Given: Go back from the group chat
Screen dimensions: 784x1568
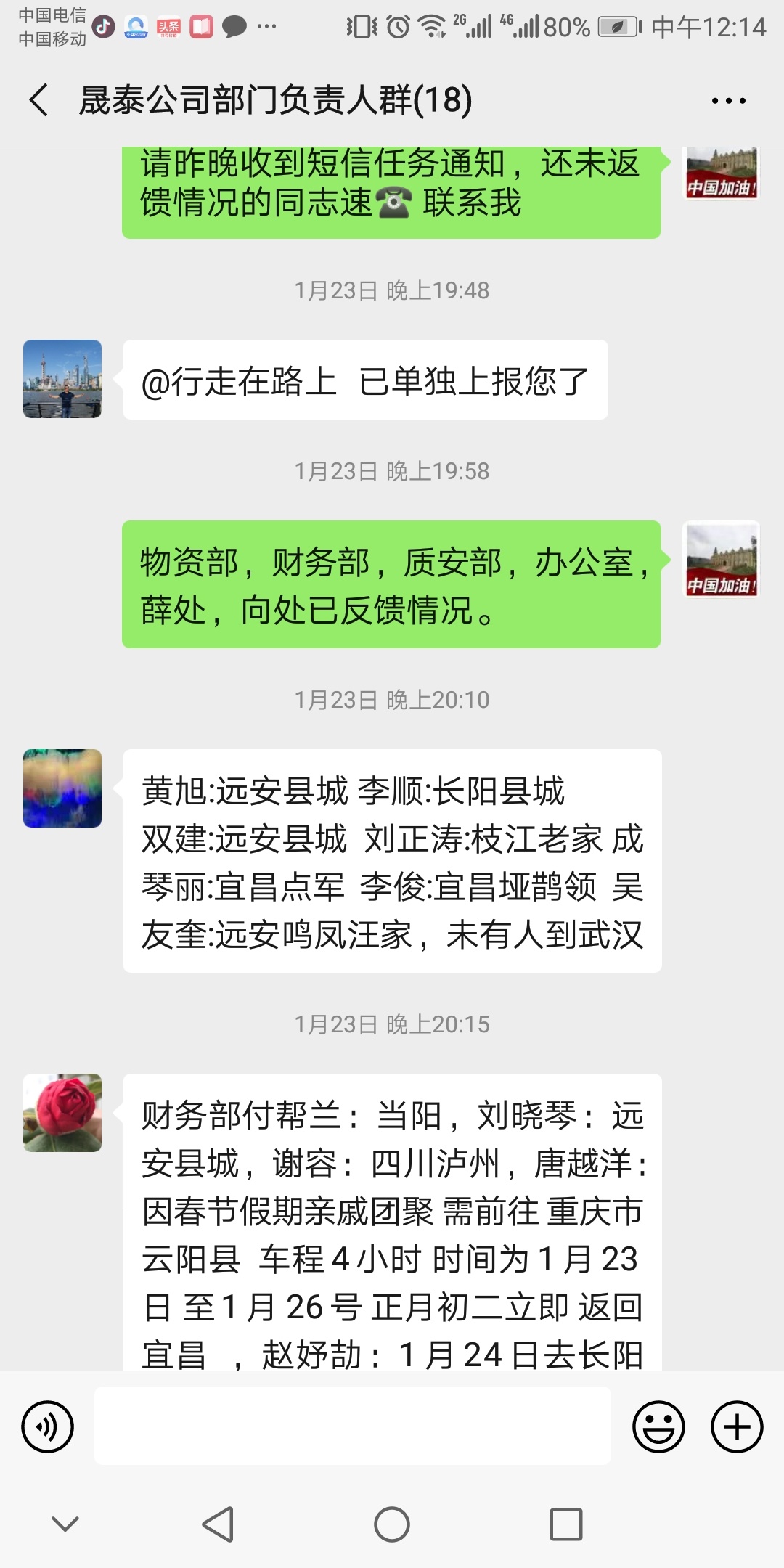Looking at the screenshot, I should (x=39, y=99).
